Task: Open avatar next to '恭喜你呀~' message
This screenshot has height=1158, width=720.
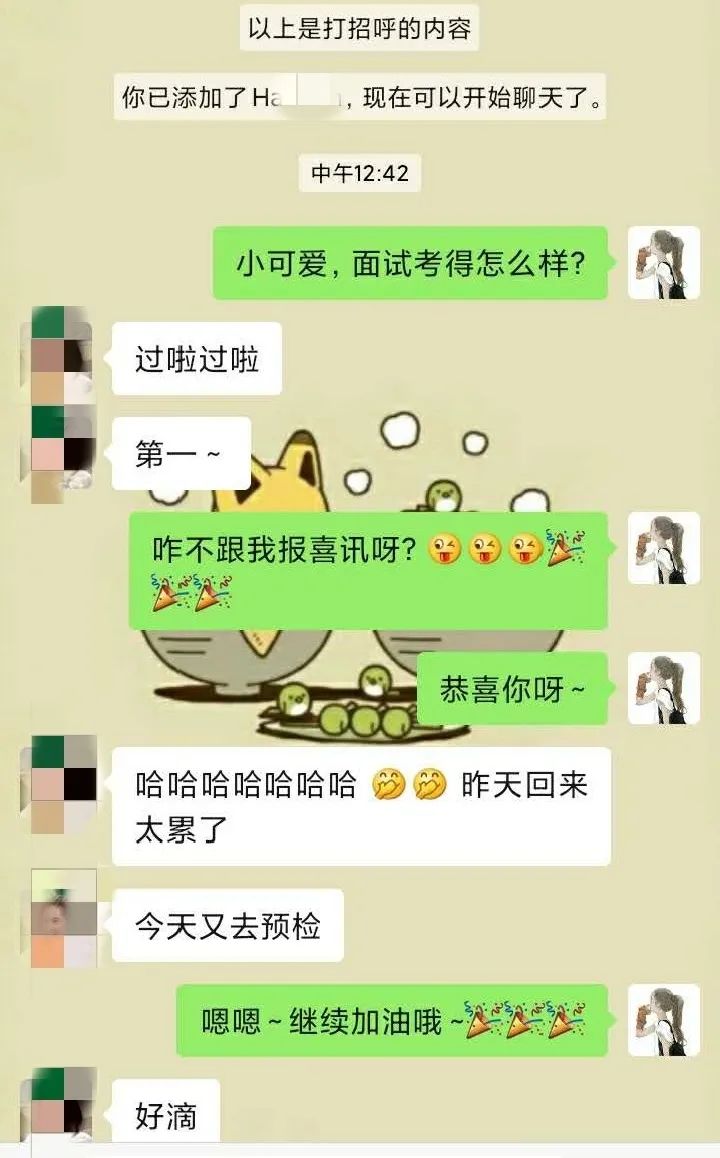Action: click(664, 689)
